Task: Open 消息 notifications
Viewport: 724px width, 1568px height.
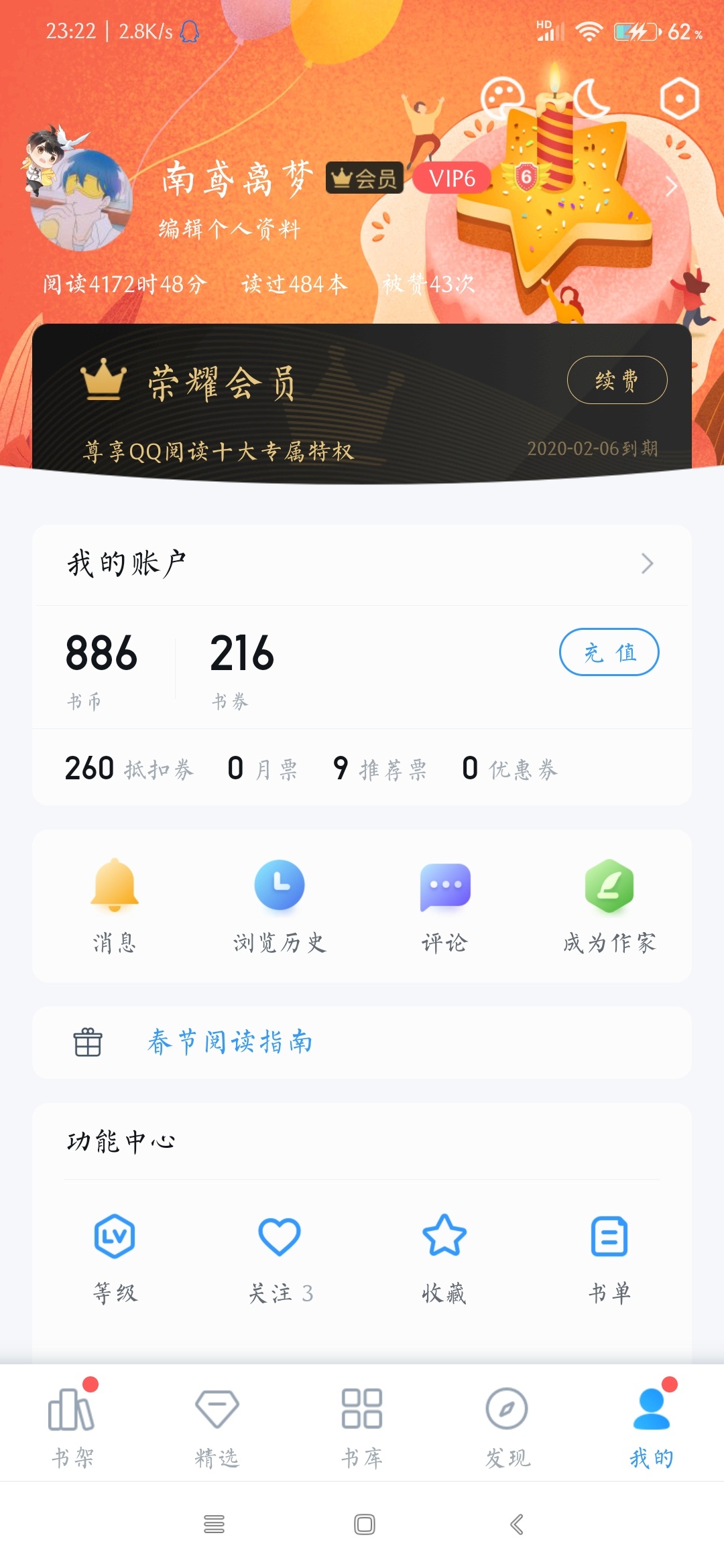Action: [115, 905]
